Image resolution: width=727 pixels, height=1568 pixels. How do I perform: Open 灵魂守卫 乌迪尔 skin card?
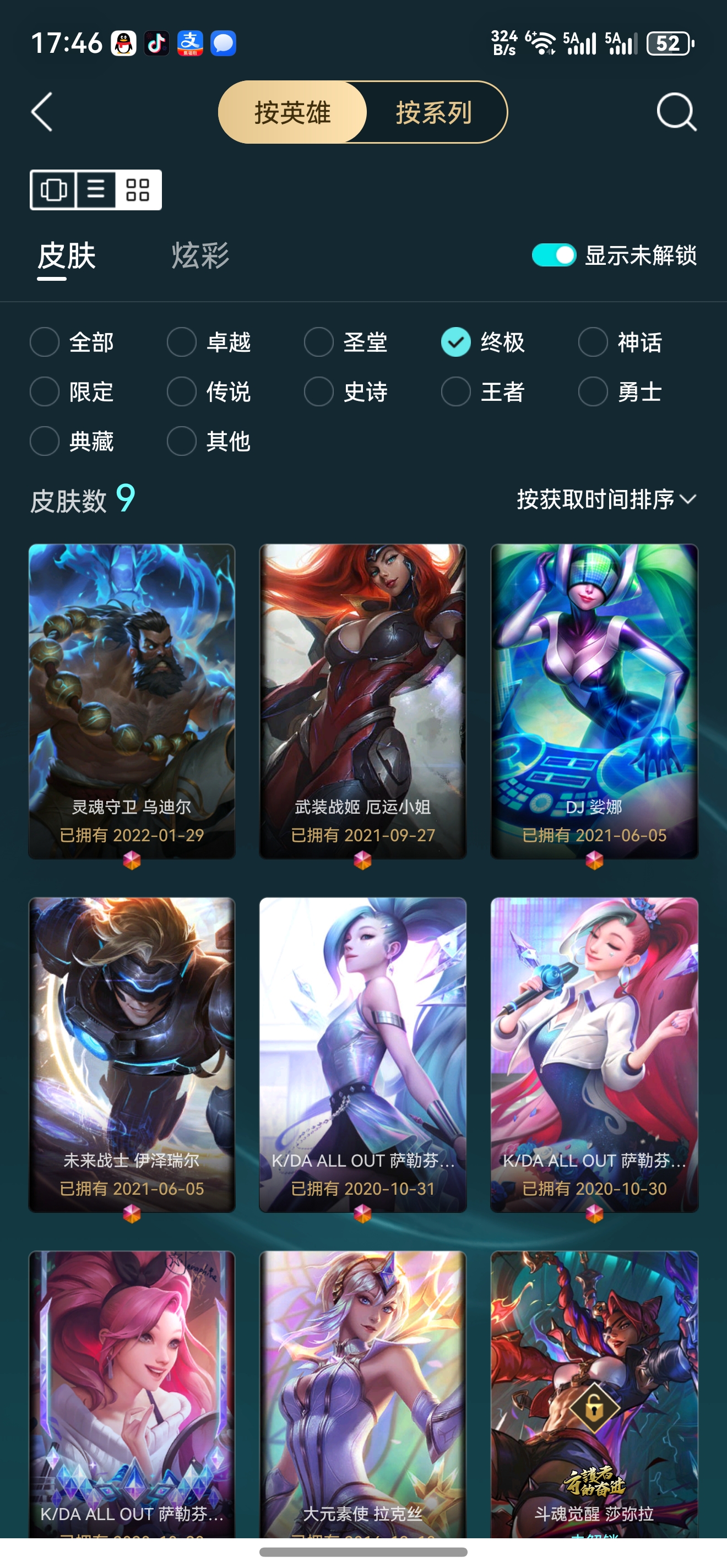coord(132,700)
